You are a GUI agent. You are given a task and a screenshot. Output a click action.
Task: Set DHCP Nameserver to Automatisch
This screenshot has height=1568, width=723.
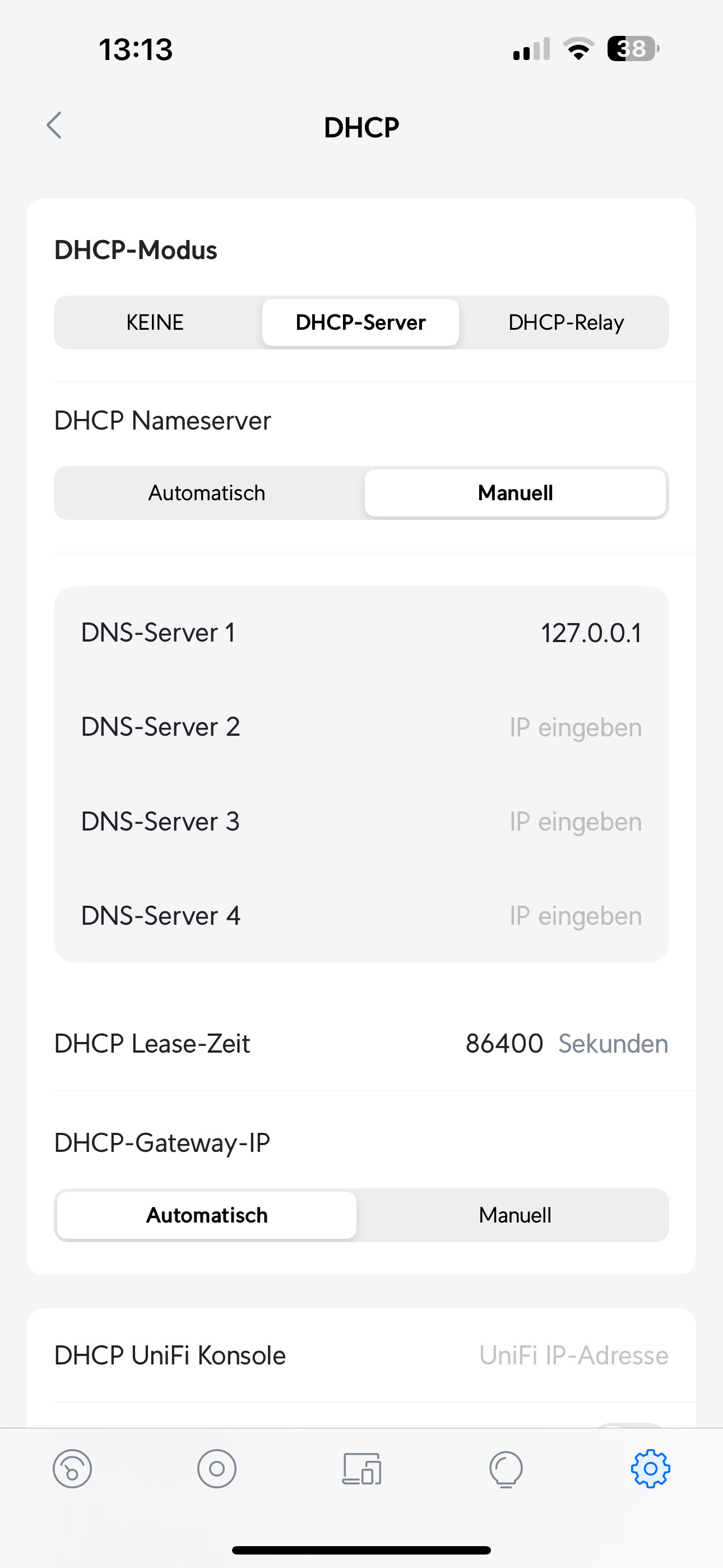click(x=207, y=493)
